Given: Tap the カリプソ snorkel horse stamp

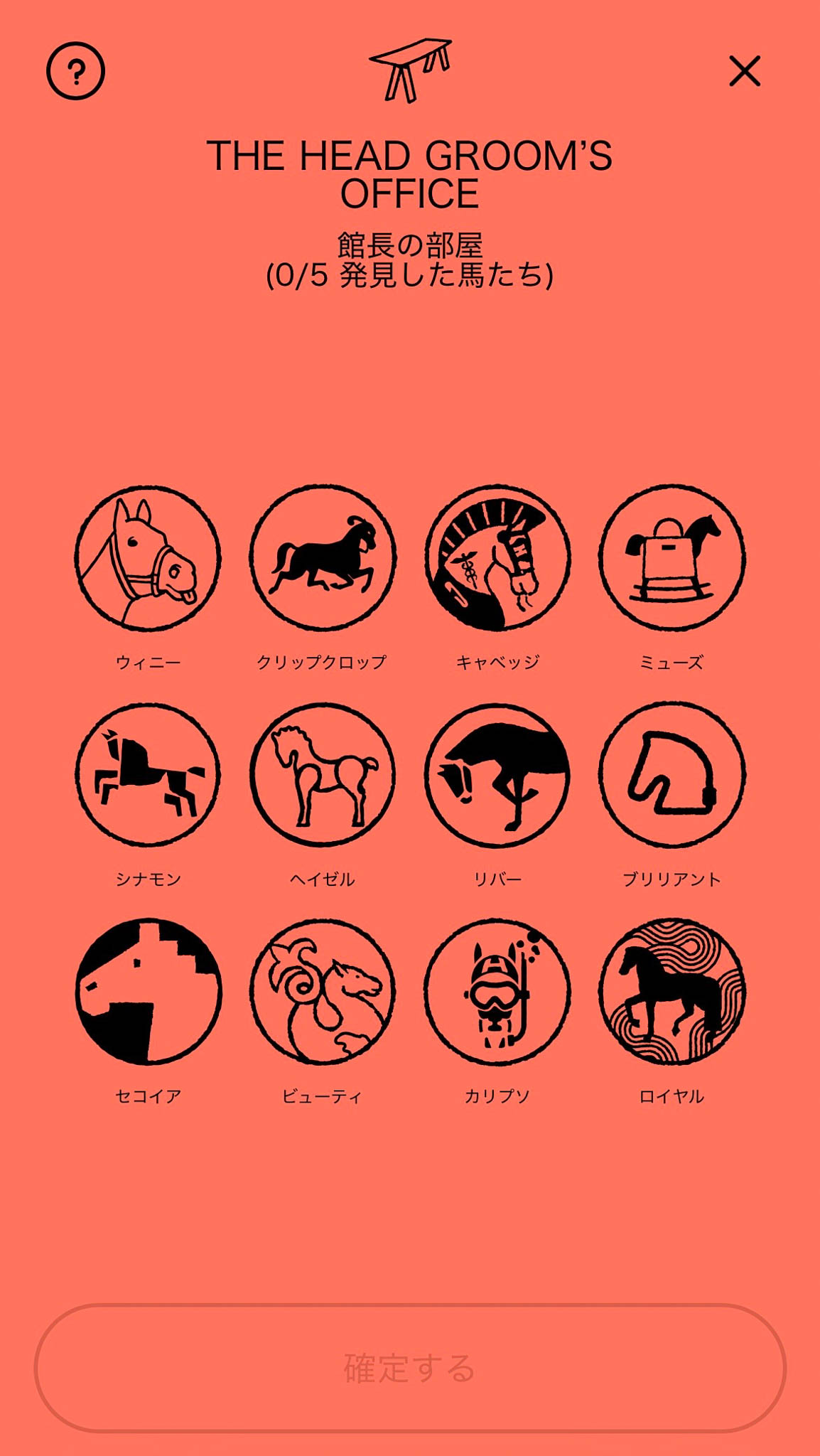Looking at the screenshot, I should 497,992.
